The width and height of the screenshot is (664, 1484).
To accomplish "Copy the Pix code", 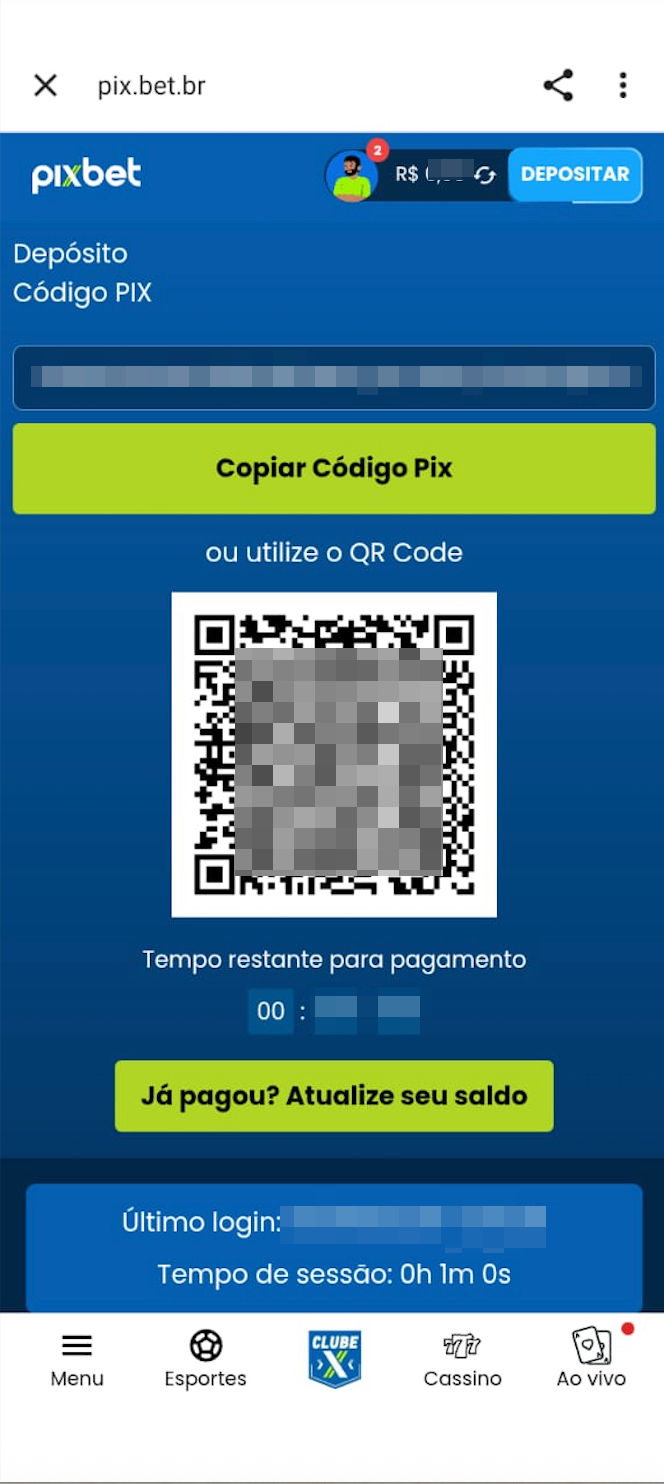I will [334, 468].
